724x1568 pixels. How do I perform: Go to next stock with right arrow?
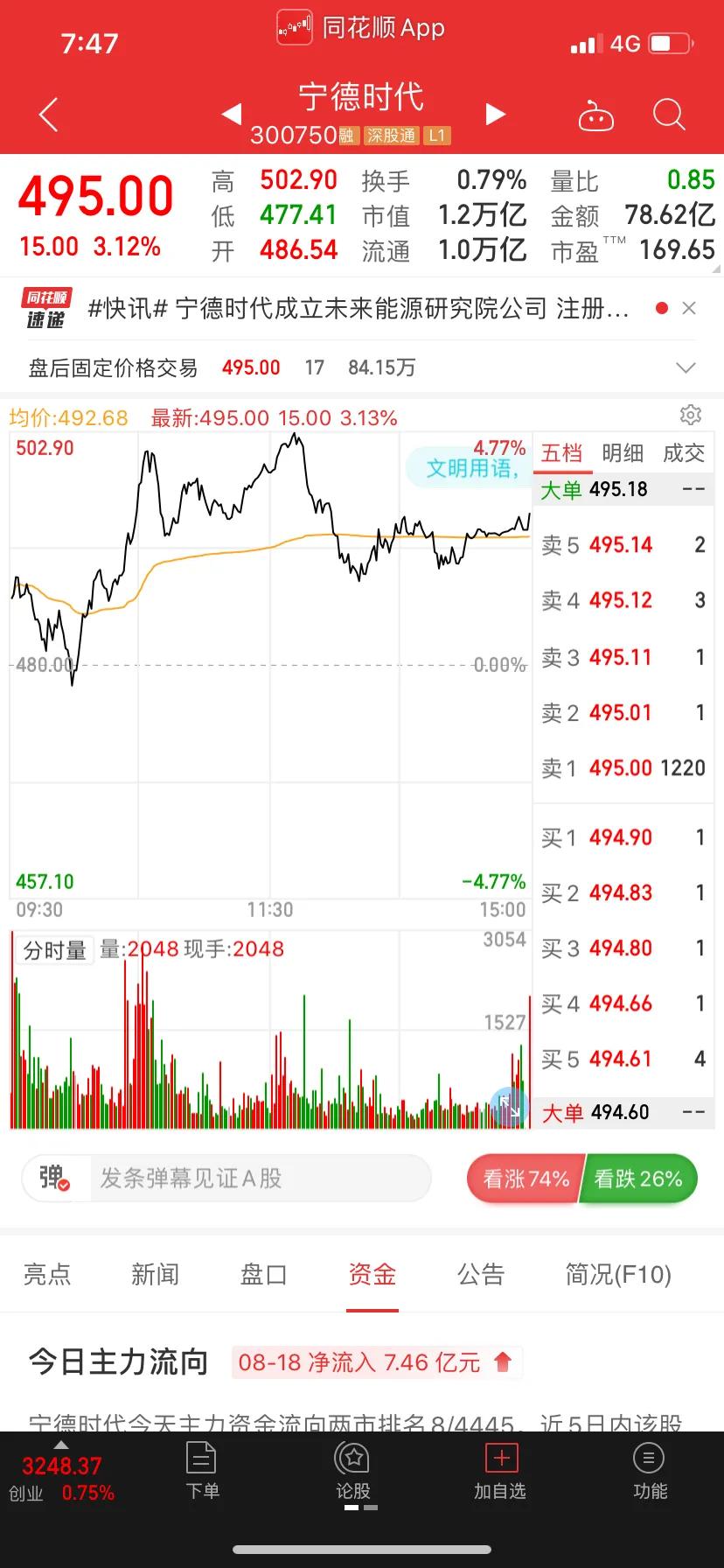[496, 115]
